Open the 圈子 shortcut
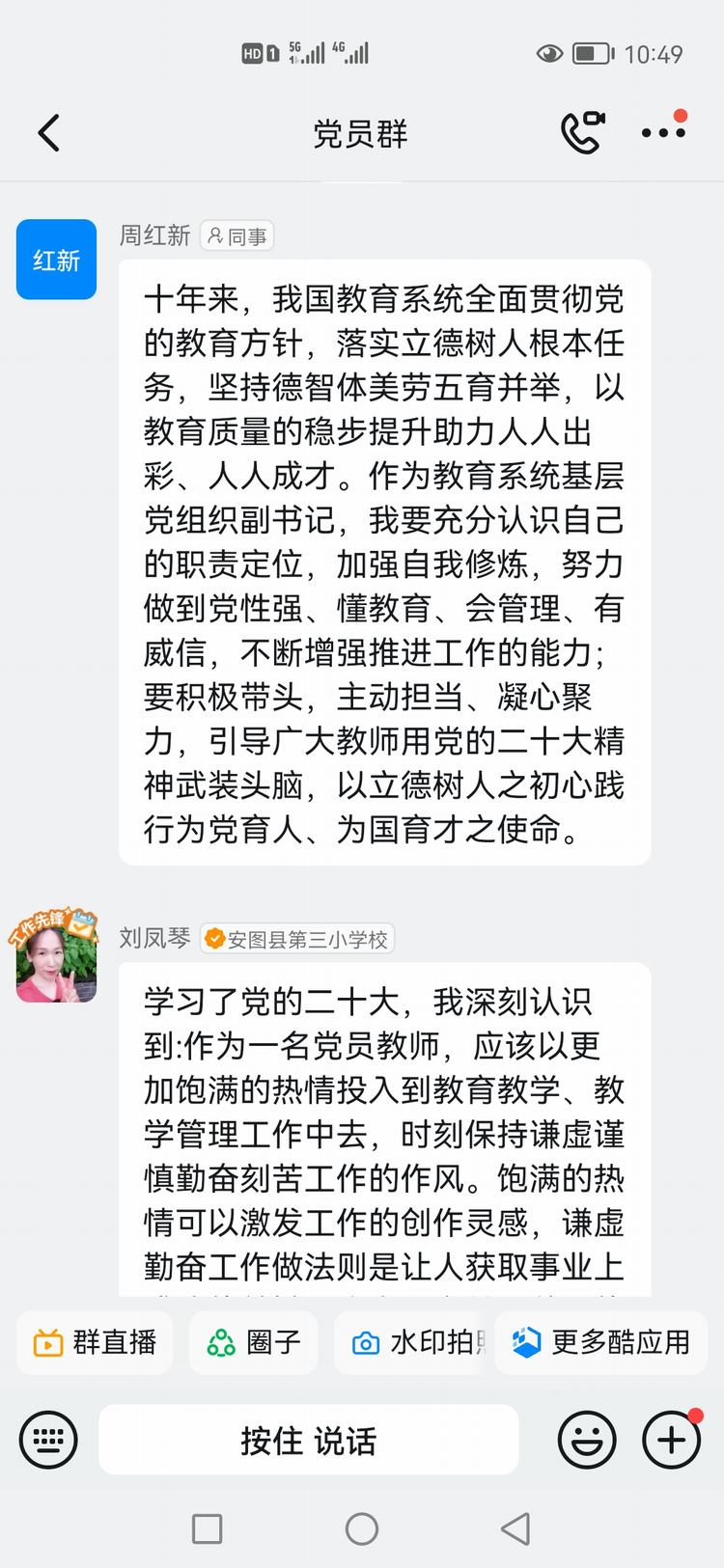This screenshot has height=1568, width=724. pos(254,1342)
